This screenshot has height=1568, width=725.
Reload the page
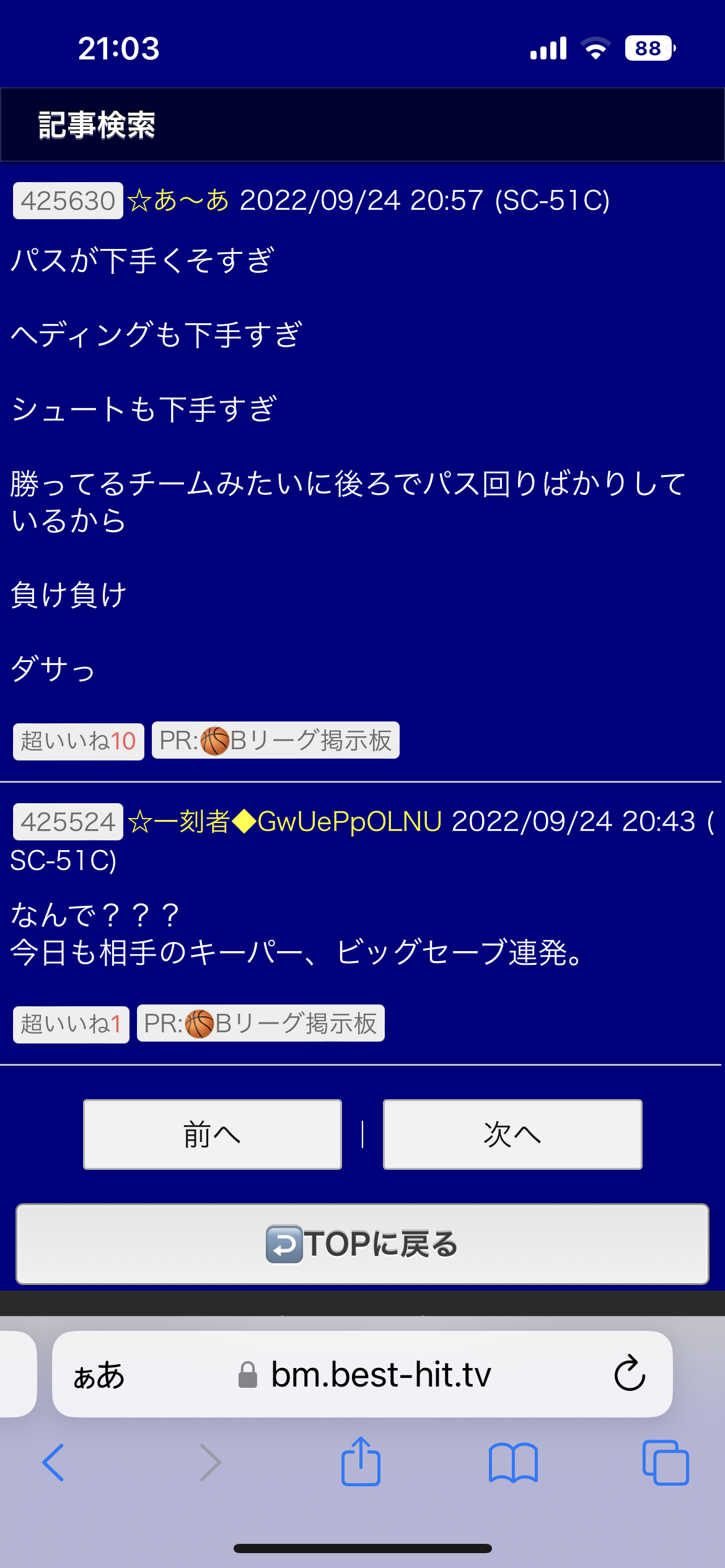click(630, 1374)
